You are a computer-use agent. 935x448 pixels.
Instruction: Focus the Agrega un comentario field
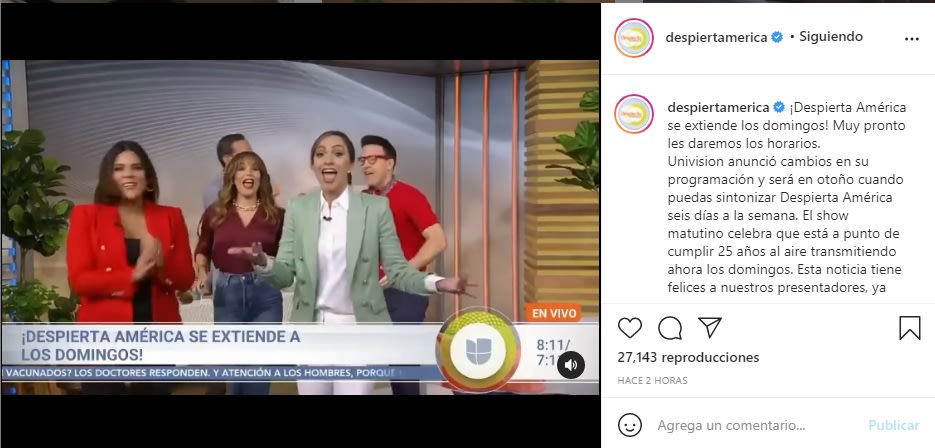(750, 425)
